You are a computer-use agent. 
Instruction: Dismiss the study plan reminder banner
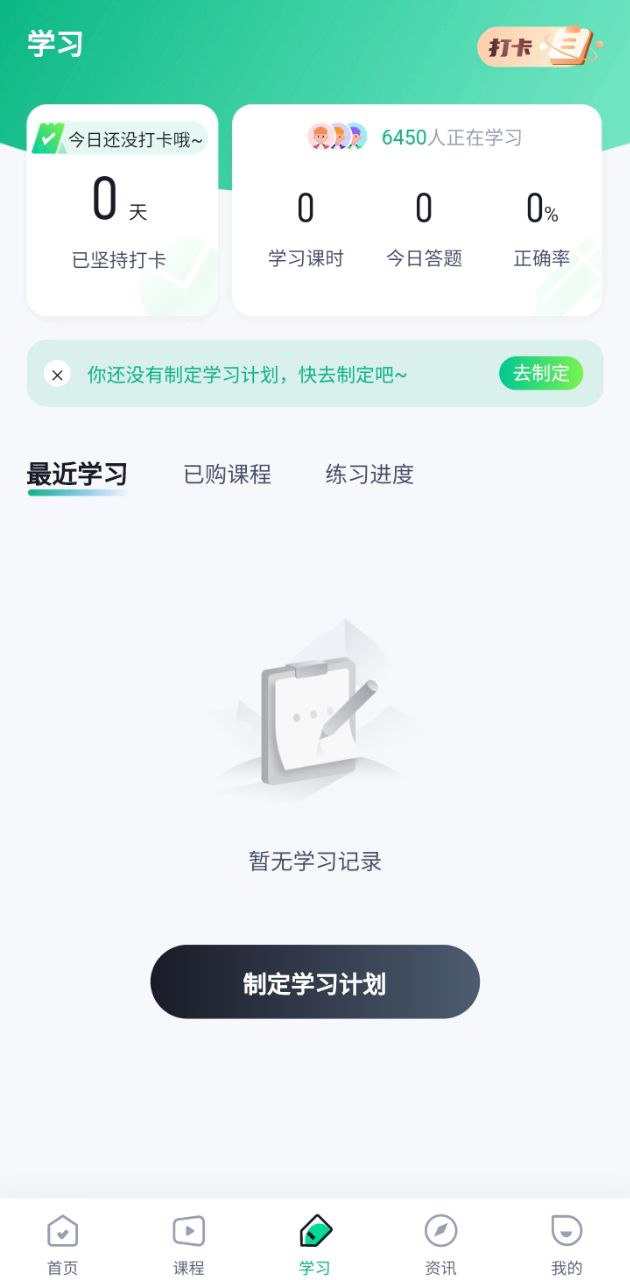pyautogui.click(x=57, y=375)
